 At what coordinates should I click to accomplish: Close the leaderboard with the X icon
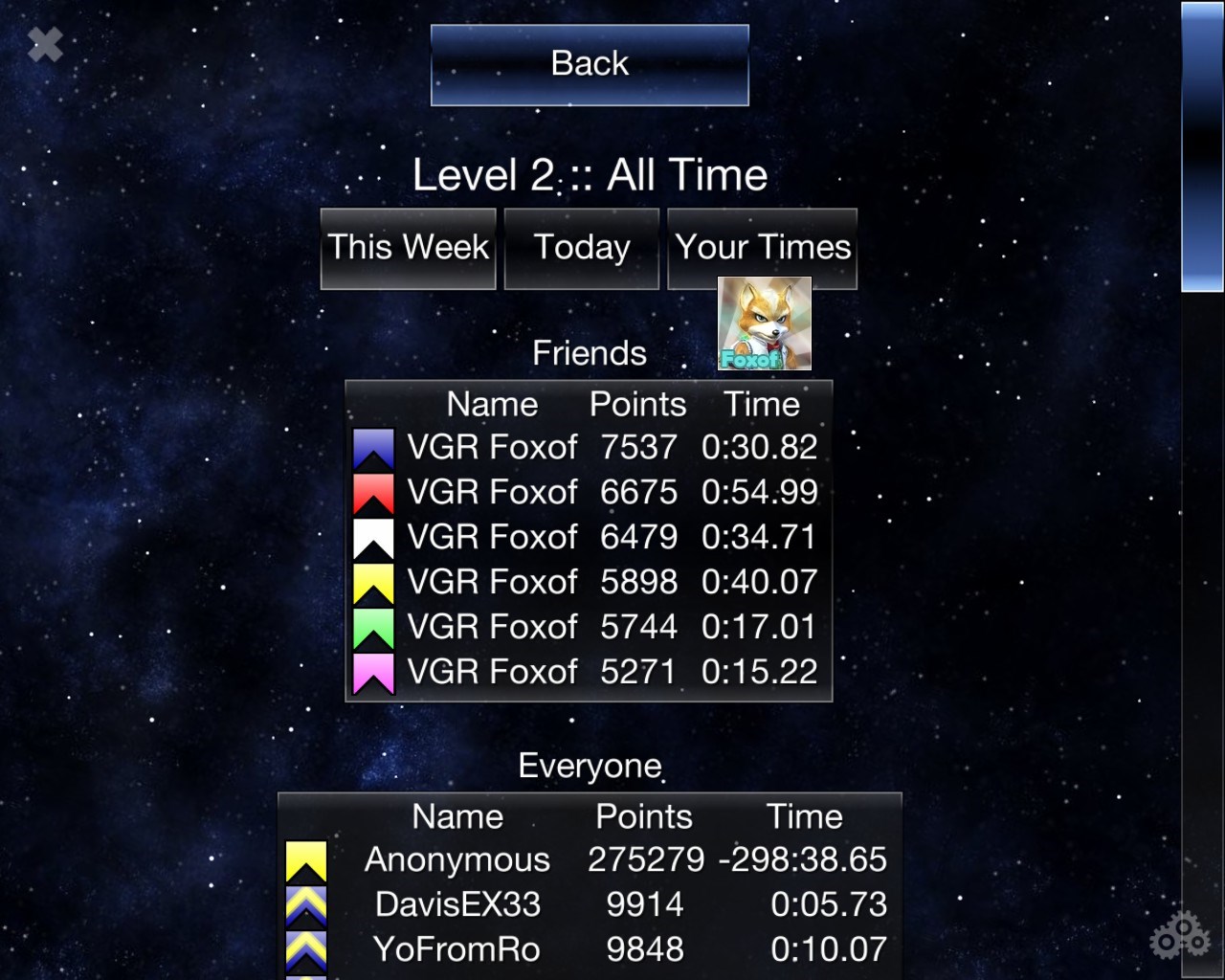[x=45, y=44]
